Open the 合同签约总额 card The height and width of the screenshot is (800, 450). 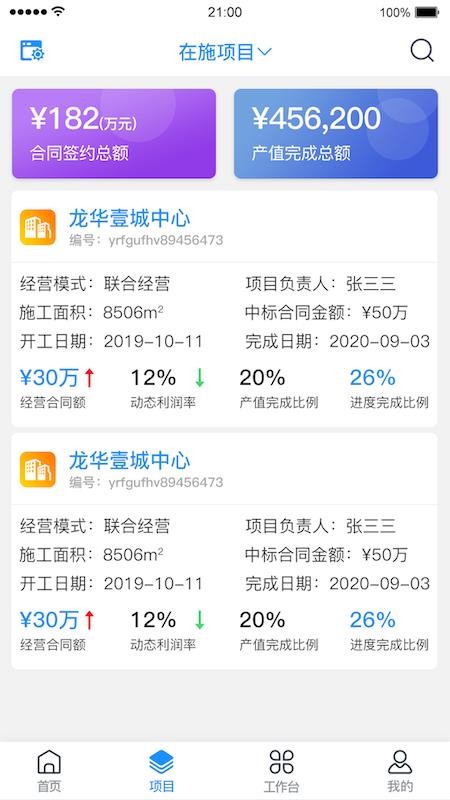pos(114,134)
